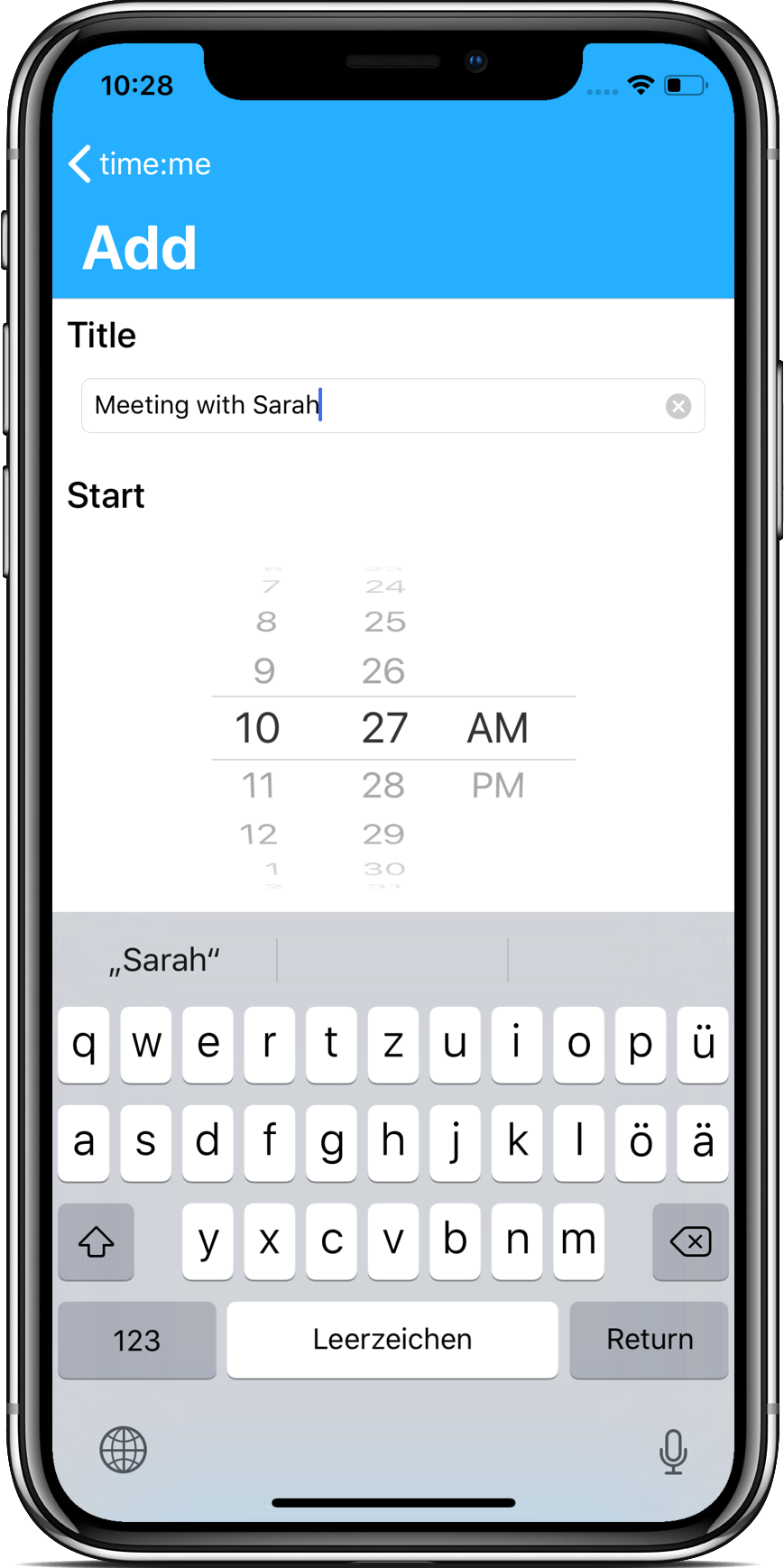Viewport: 784px width, 1568px height.
Task: Tap the Leerzeichen space bar
Action: click(392, 1340)
